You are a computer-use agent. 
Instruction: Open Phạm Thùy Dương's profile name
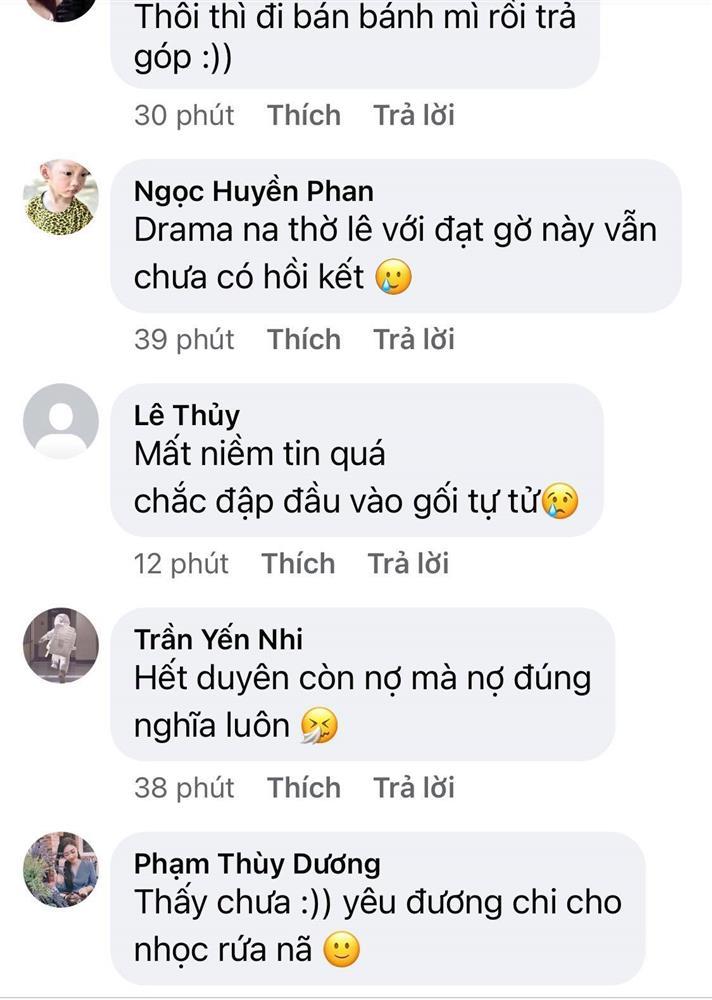point(257,863)
